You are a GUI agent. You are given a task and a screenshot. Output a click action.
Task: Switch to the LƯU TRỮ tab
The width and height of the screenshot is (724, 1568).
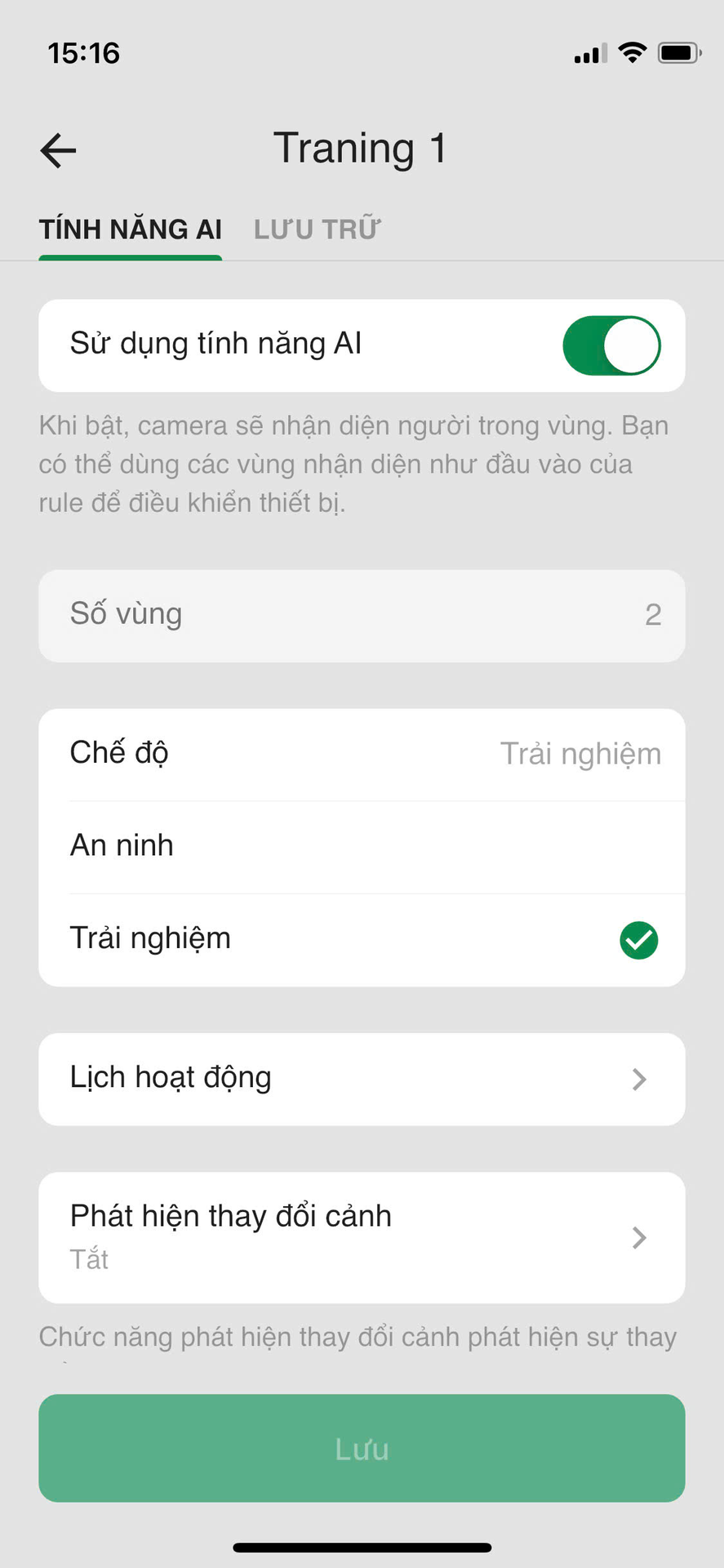317,229
